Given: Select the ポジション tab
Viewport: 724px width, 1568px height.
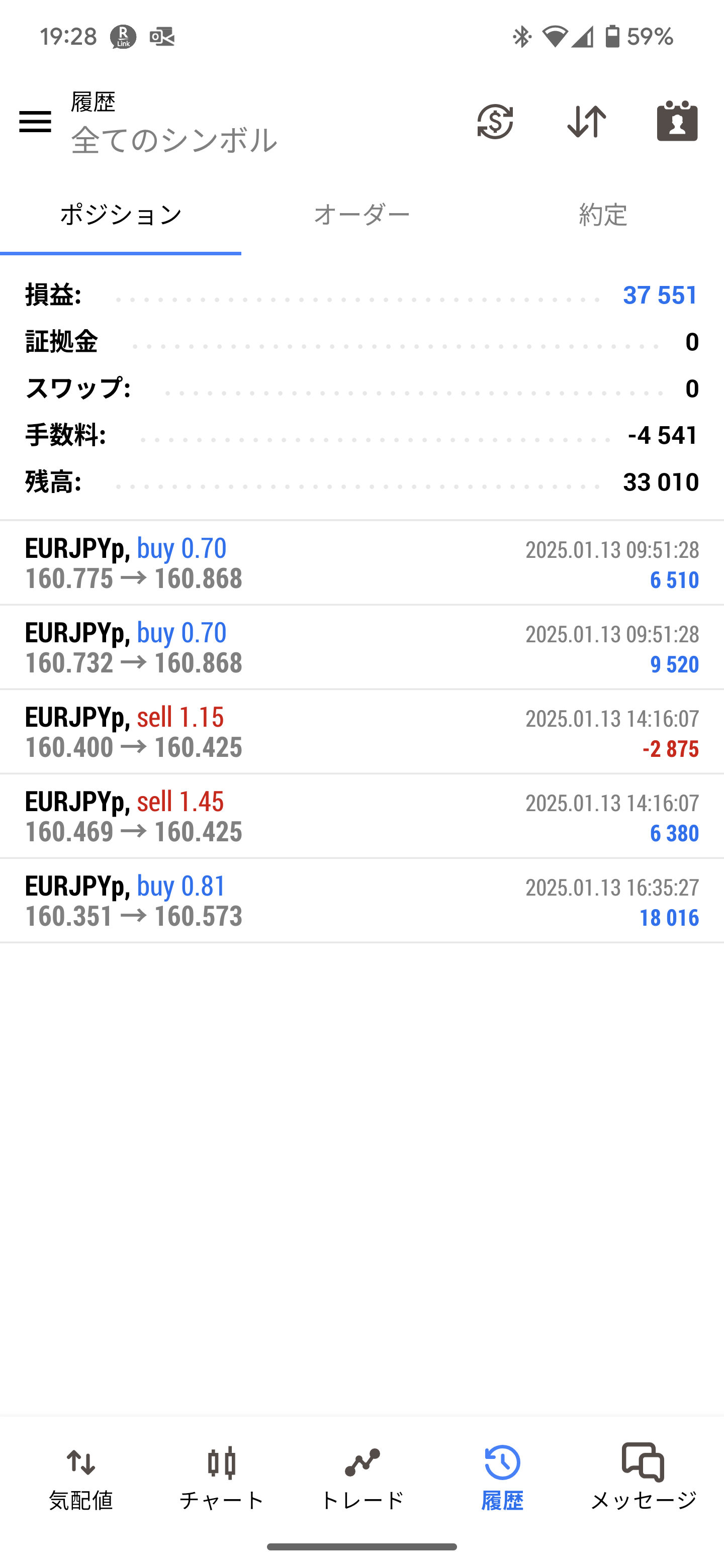Looking at the screenshot, I should point(121,215).
